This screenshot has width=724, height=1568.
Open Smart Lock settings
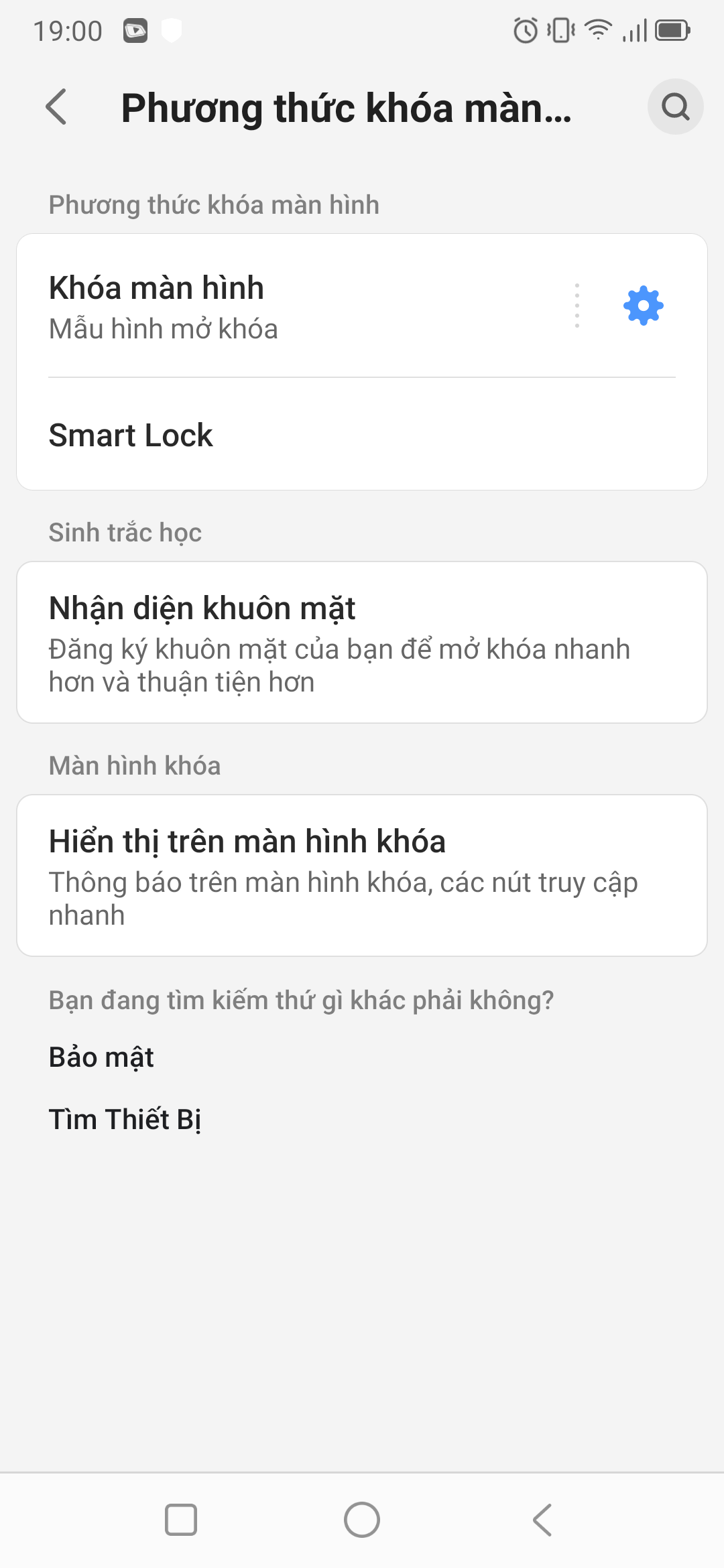362,436
